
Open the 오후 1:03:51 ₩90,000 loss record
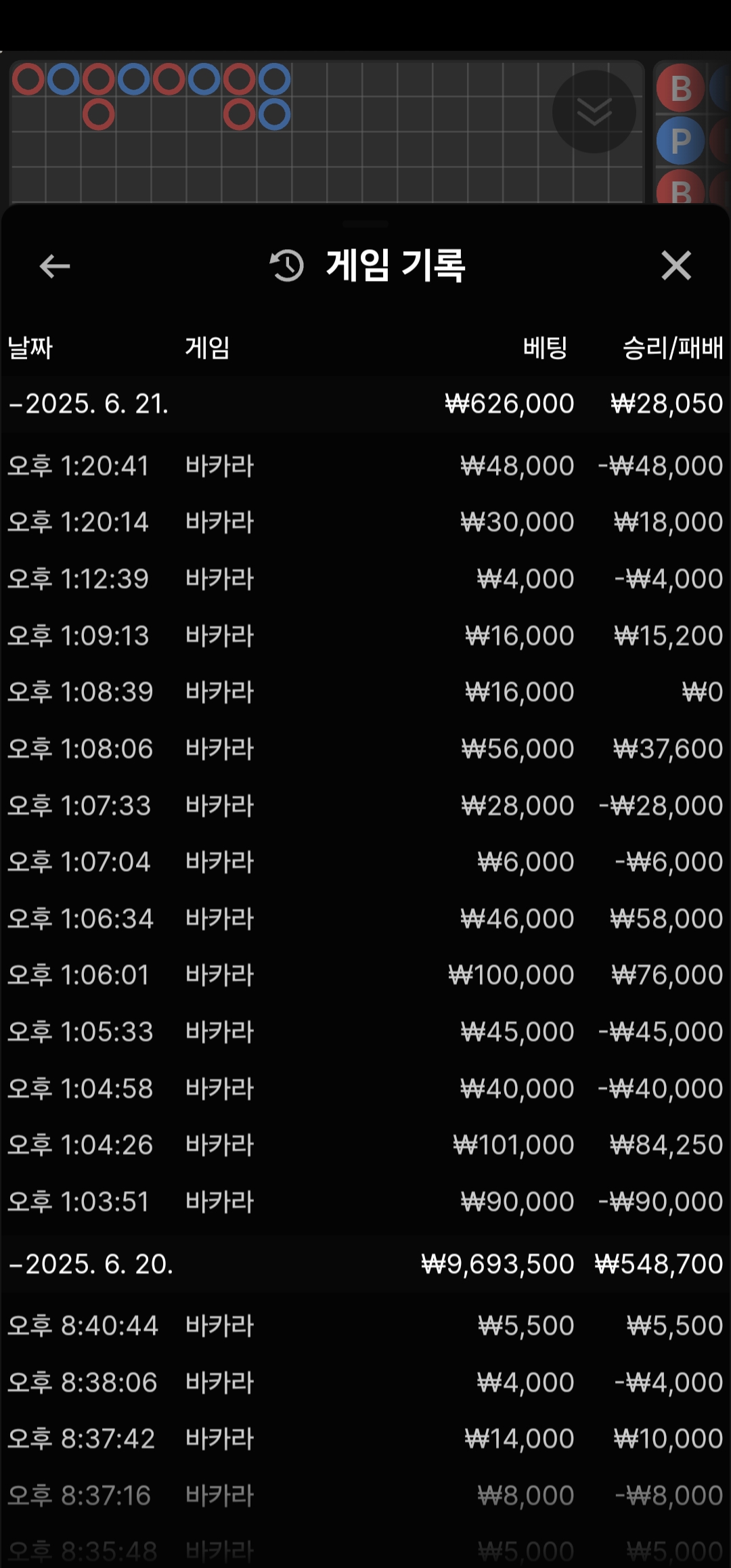[x=365, y=1202]
